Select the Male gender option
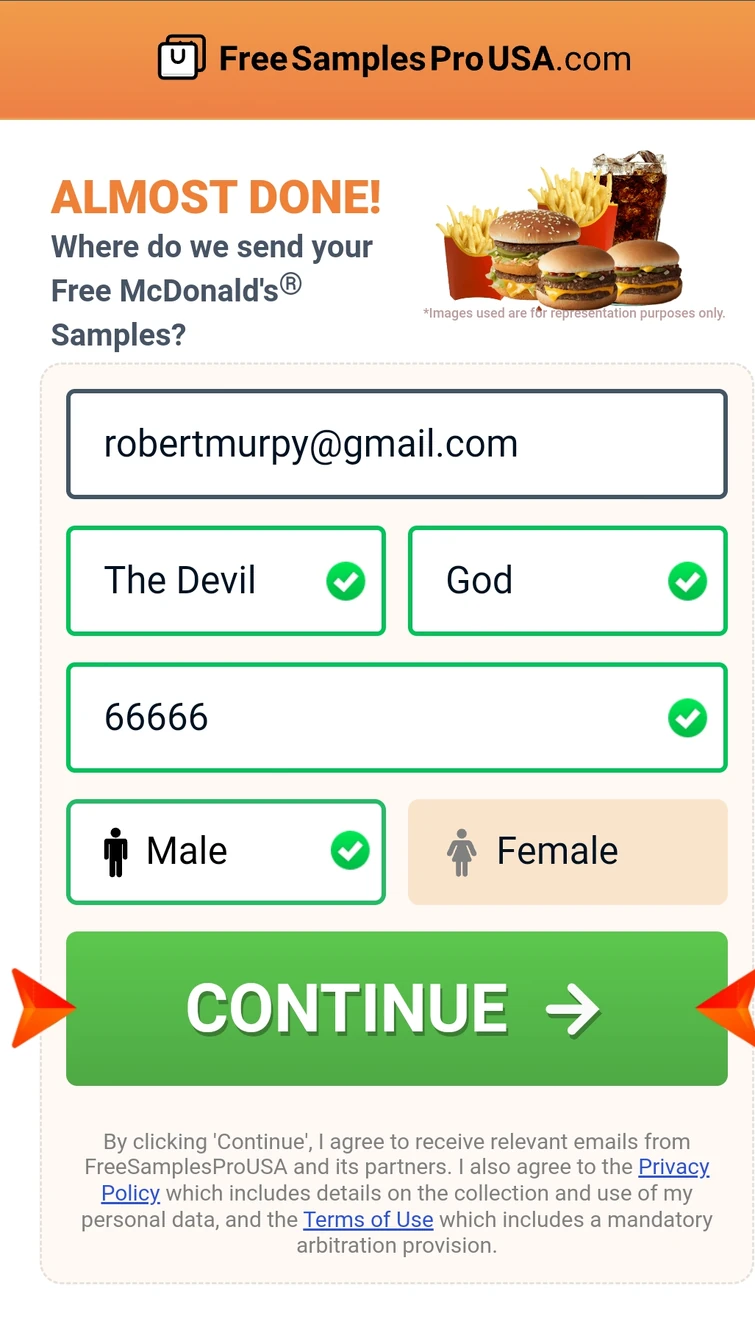Viewport: 755px width, 1327px height. point(225,850)
